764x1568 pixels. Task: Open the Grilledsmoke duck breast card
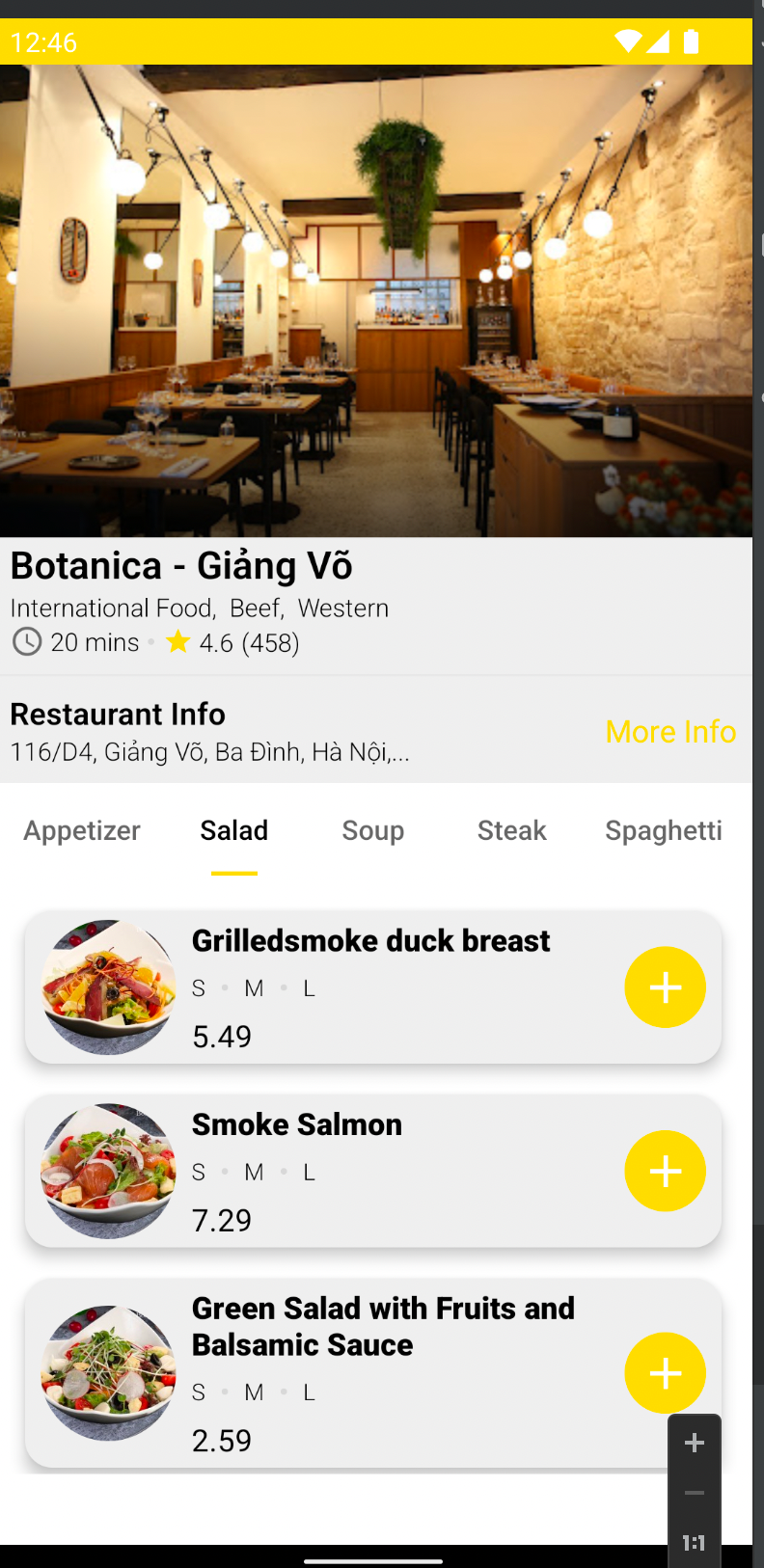tap(371, 941)
